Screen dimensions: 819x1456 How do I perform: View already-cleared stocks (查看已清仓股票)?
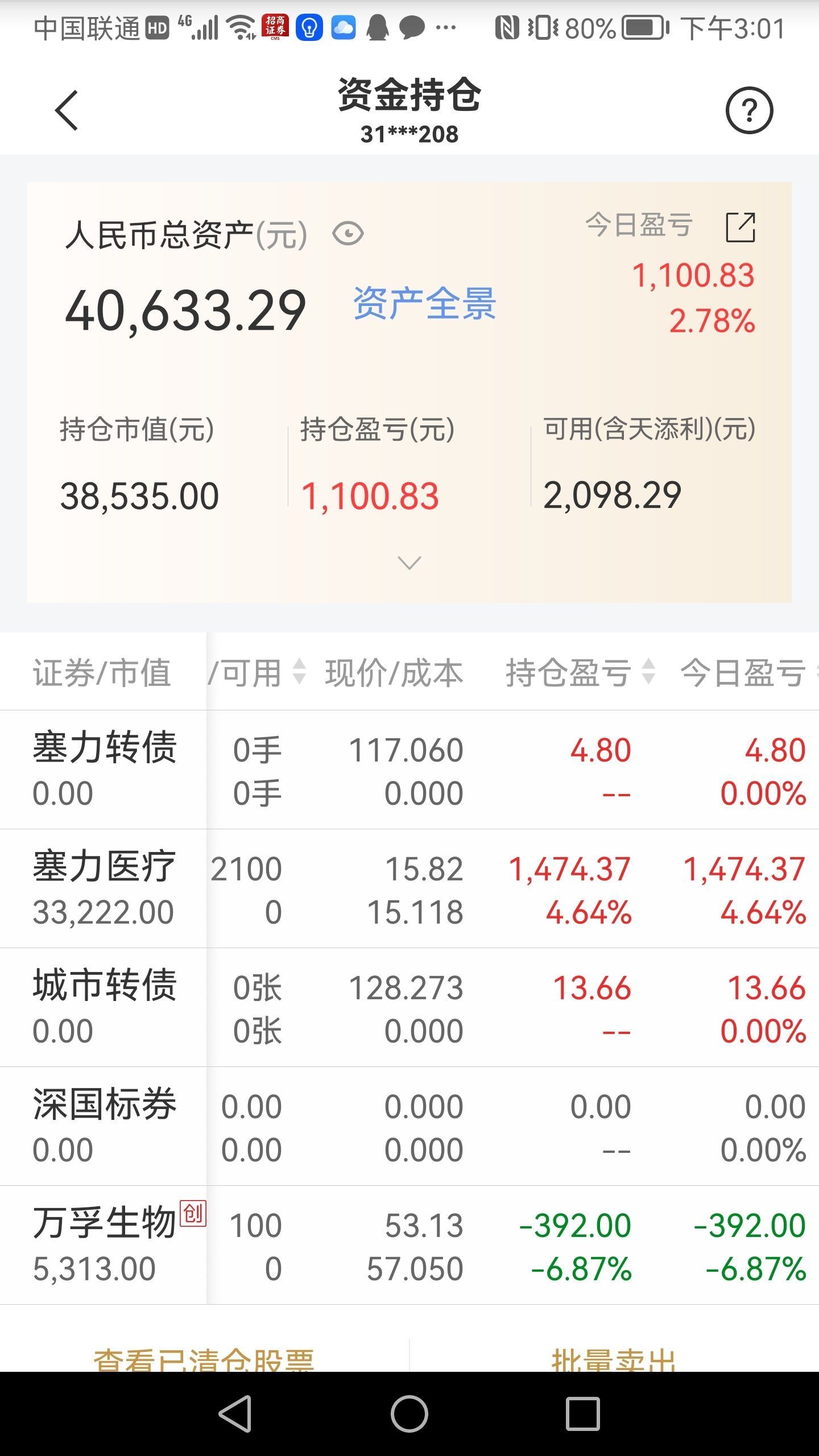(x=204, y=1358)
